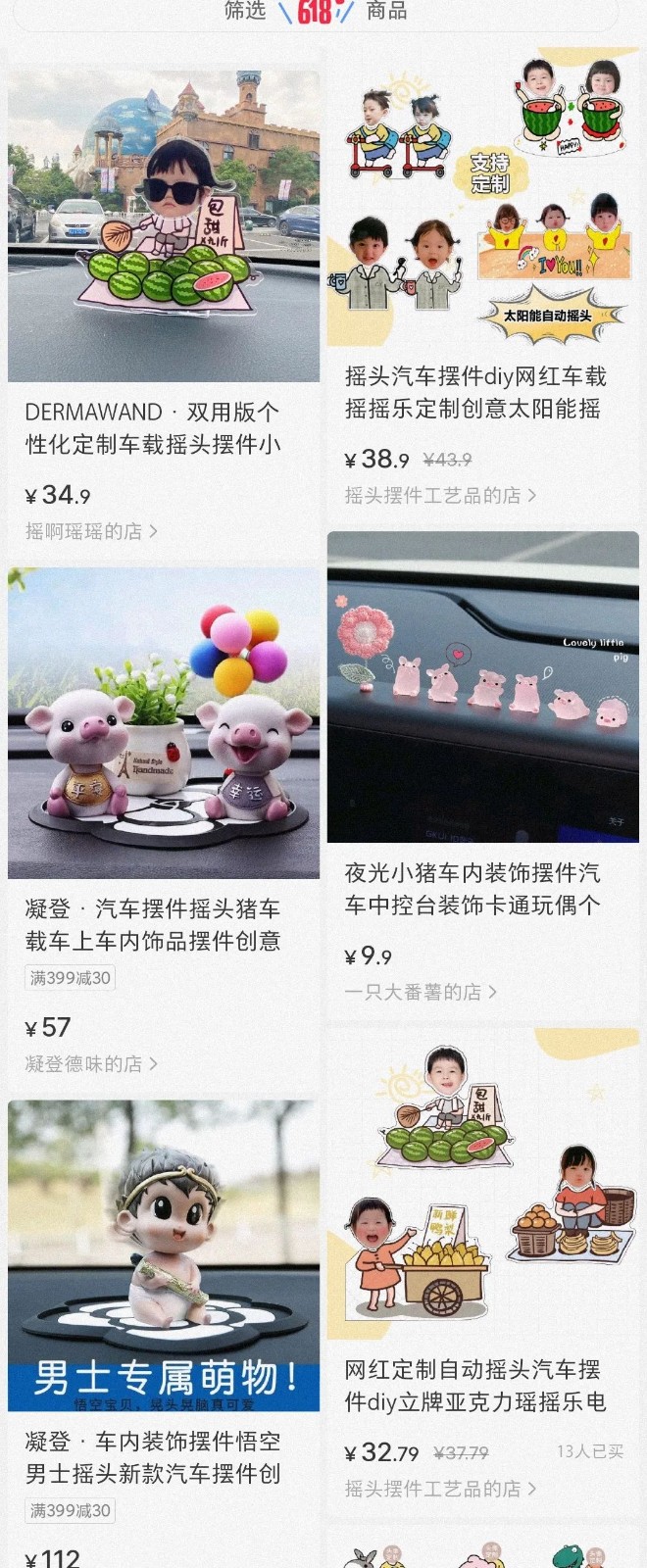Tap the 筛选 618 商品 filter
This screenshot has width=647, height=1568.
click(x=314, y=11)
